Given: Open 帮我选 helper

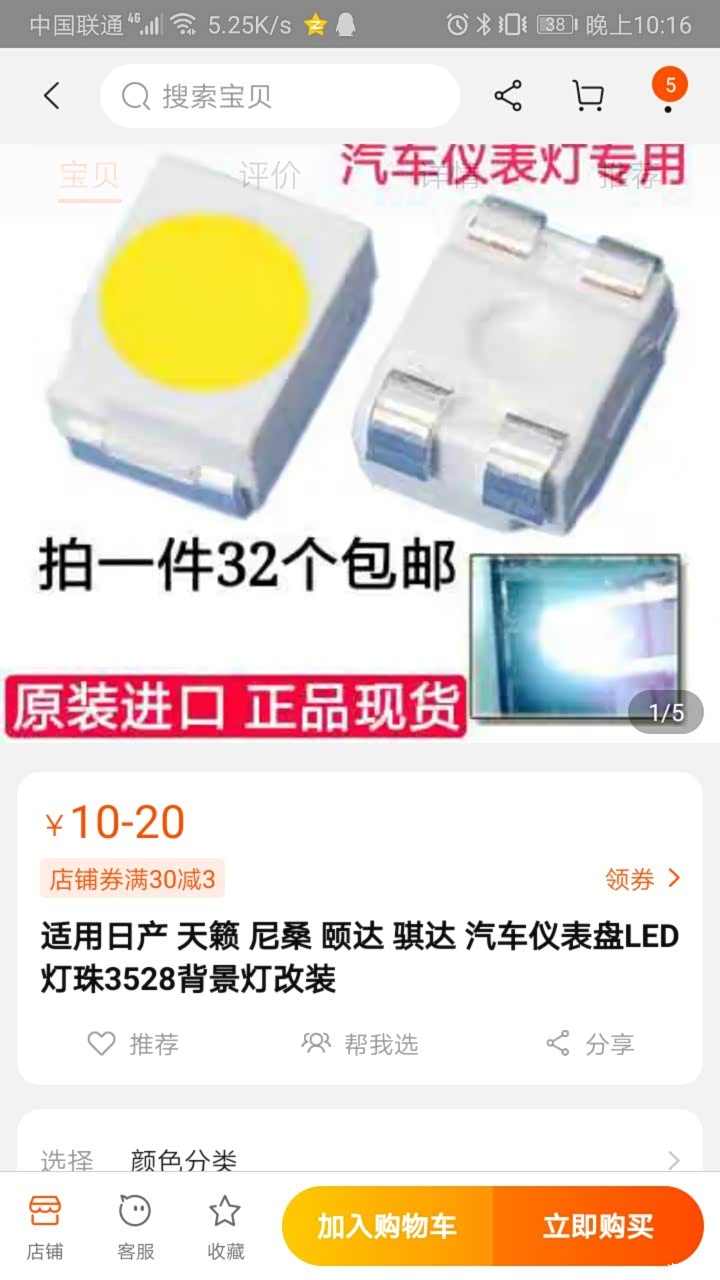Looking at the screenshot, I should coord(360,1044).
